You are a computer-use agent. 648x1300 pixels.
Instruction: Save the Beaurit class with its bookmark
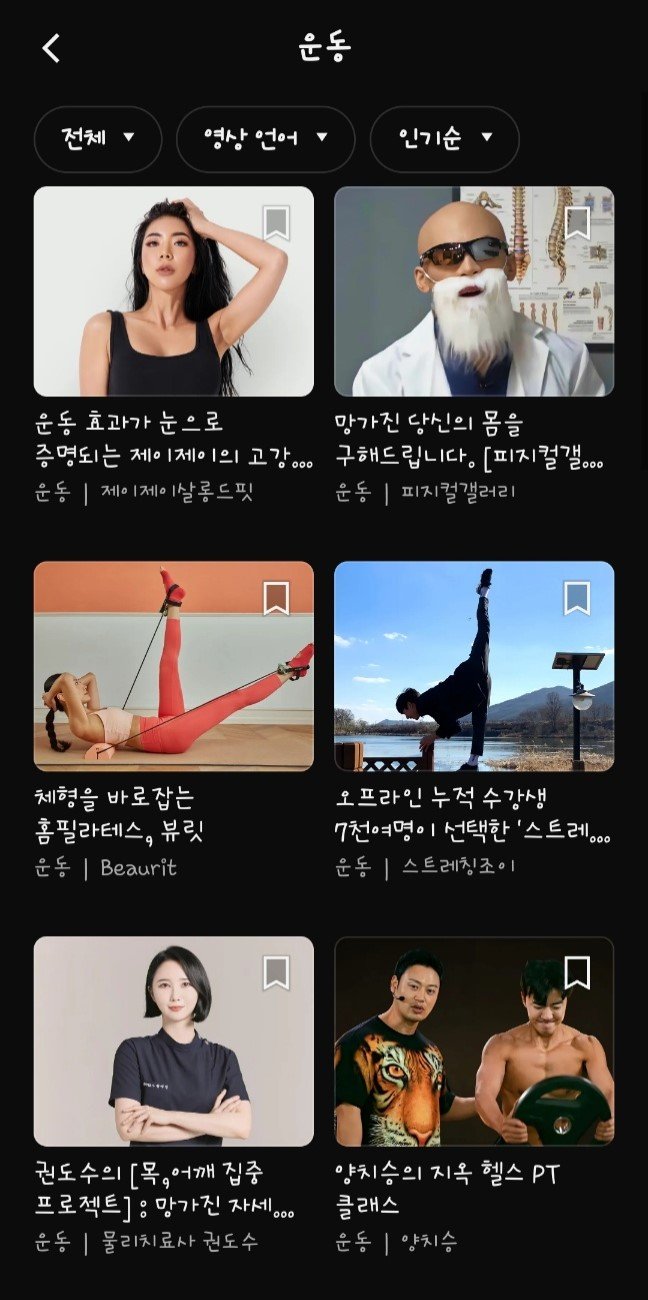277,598
